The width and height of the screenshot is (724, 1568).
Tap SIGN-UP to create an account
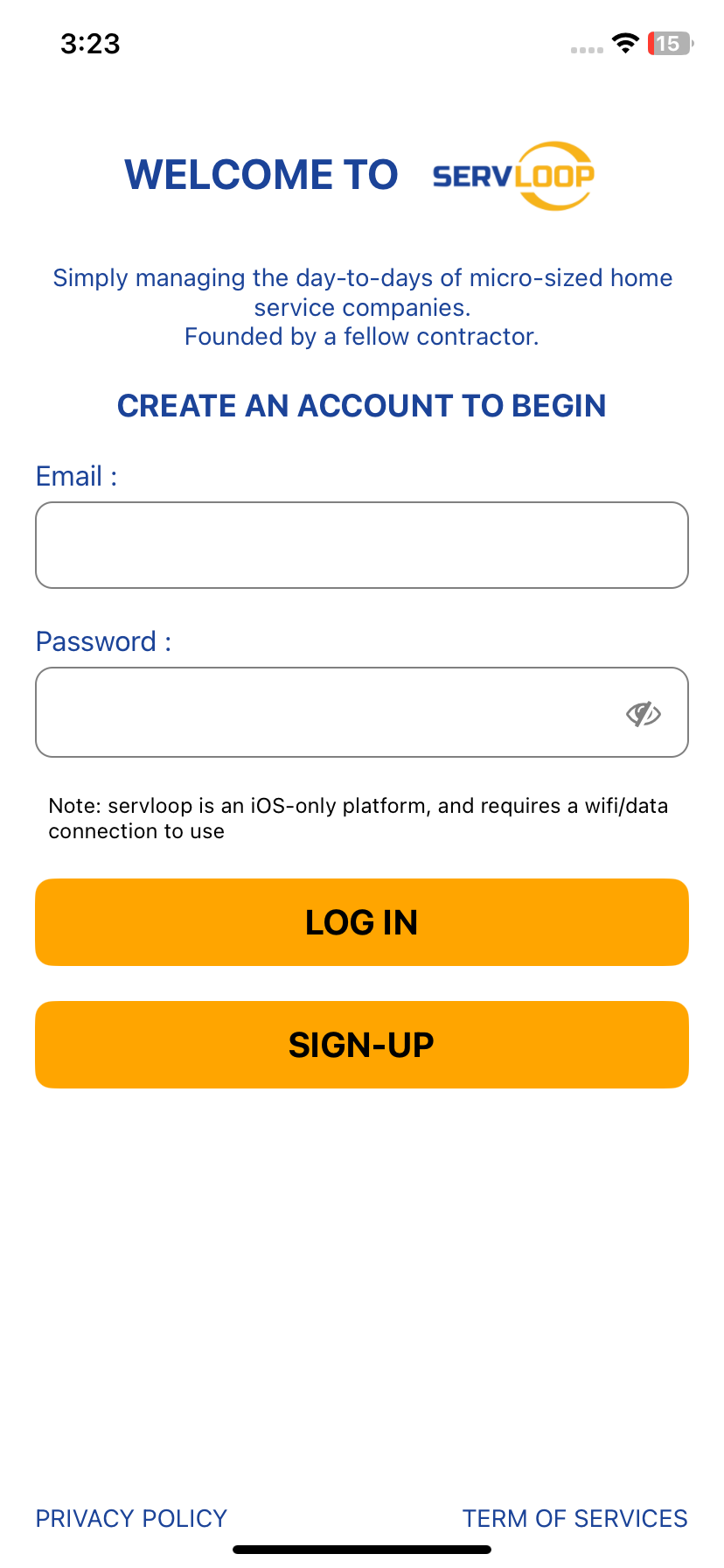click(362, 1044)
